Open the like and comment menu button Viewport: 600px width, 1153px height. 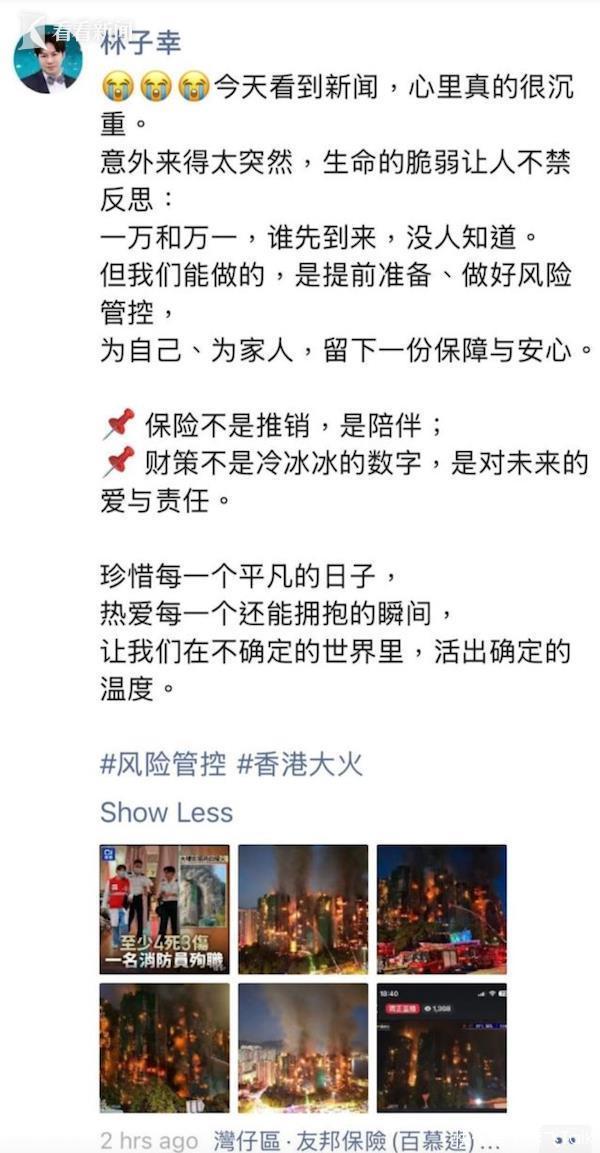pos(566,1139)
